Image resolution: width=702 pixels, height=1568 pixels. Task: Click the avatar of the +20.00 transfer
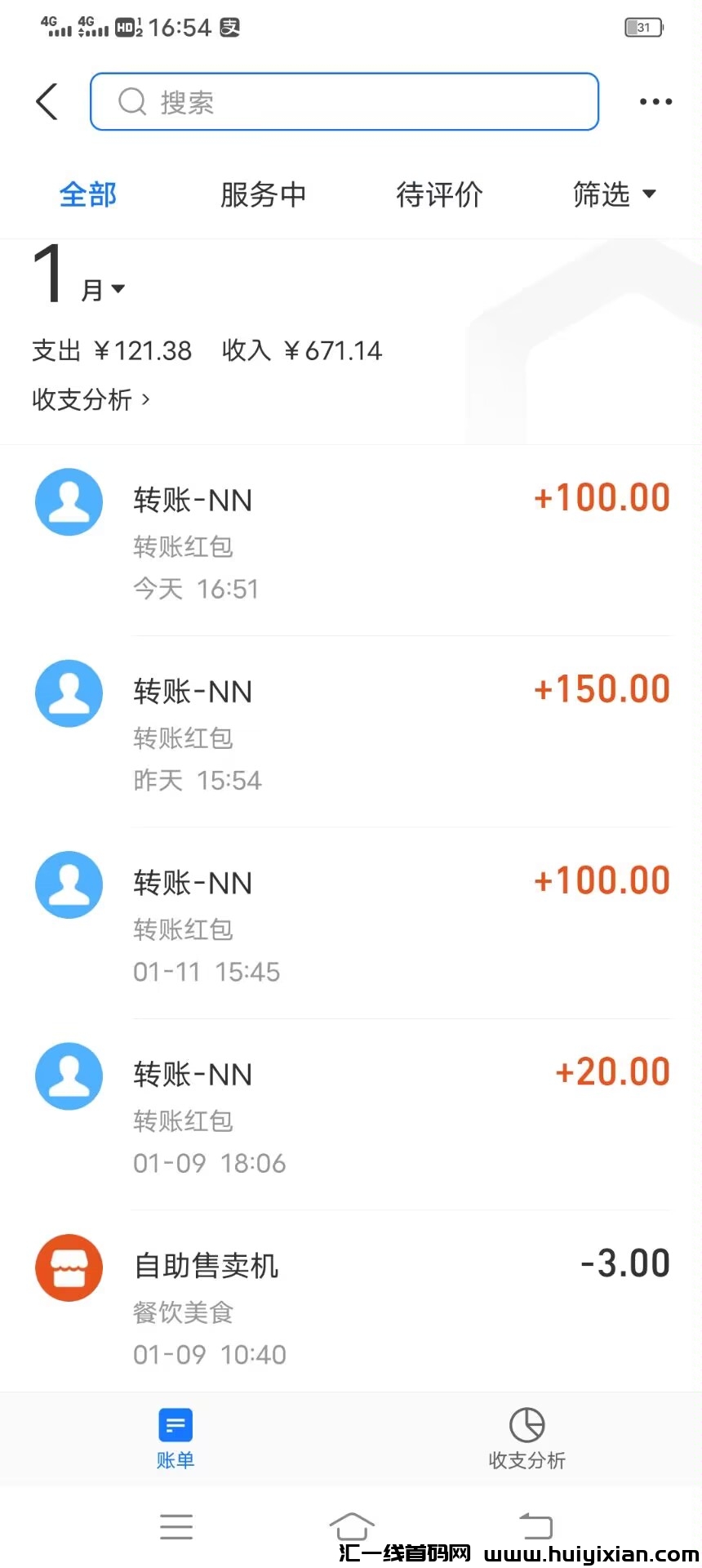coord(69,1076)
